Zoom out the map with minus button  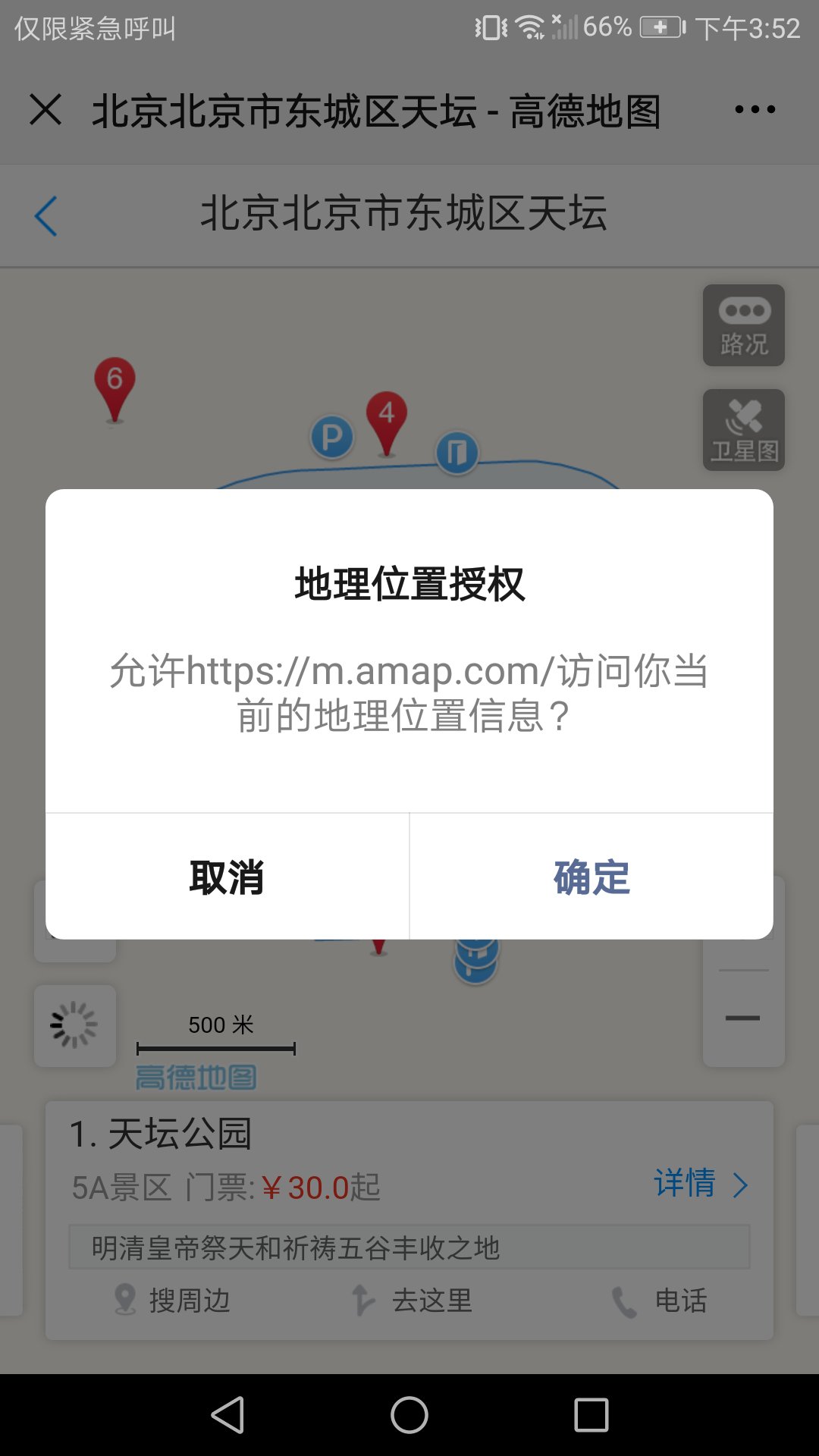click(742, 1018)
